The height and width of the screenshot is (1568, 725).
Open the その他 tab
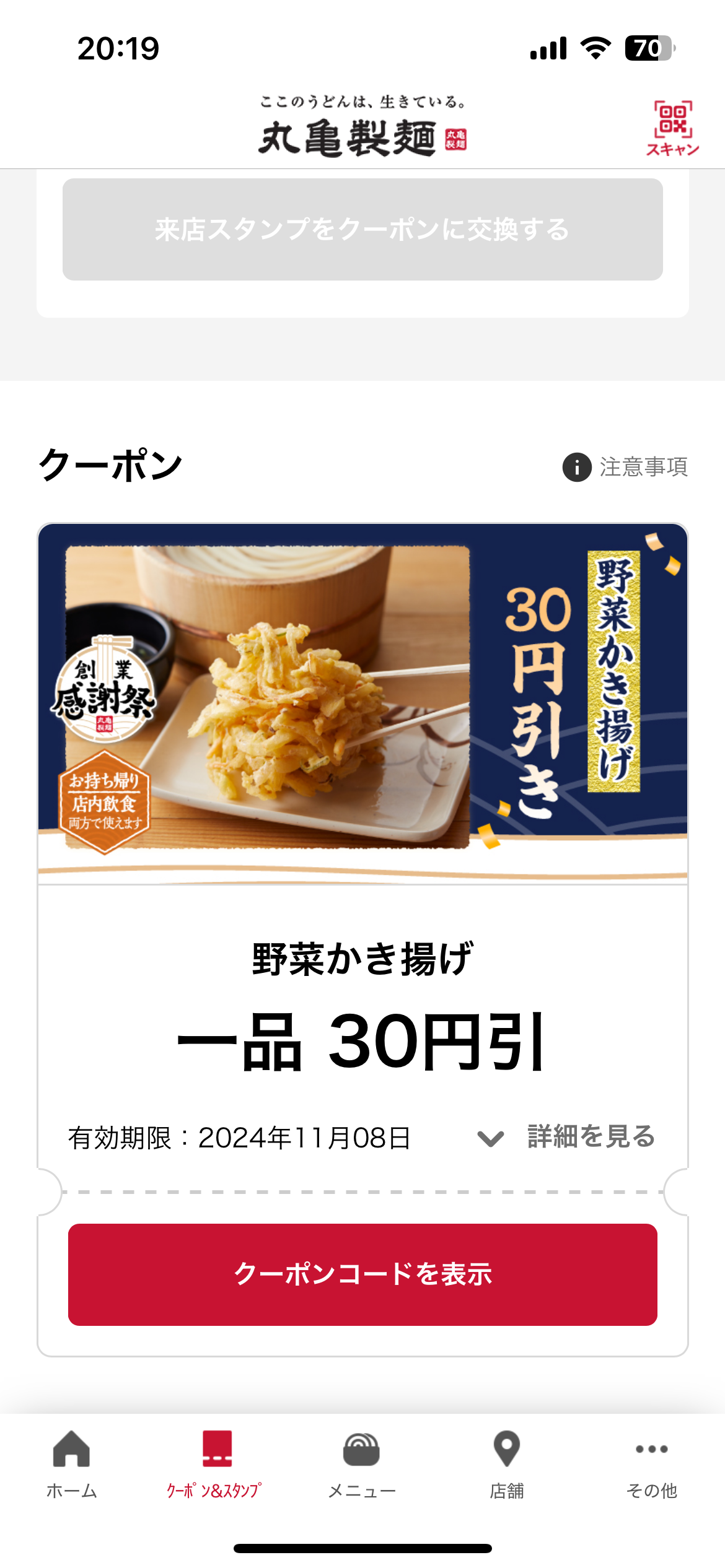click(651, 1464)
